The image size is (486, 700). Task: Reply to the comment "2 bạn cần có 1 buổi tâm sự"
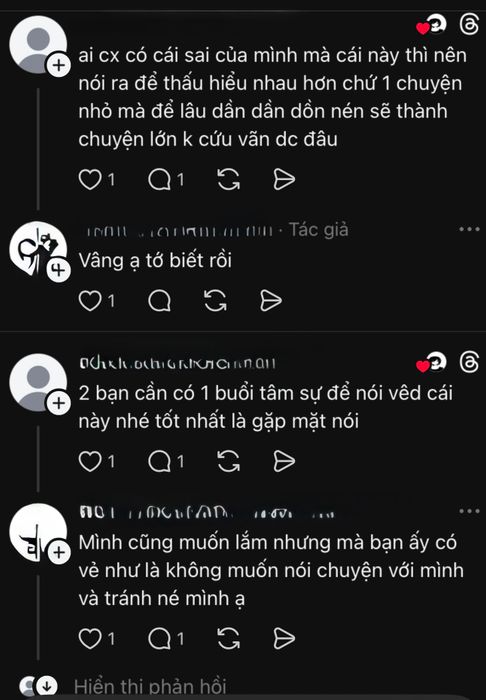point(159,462)
